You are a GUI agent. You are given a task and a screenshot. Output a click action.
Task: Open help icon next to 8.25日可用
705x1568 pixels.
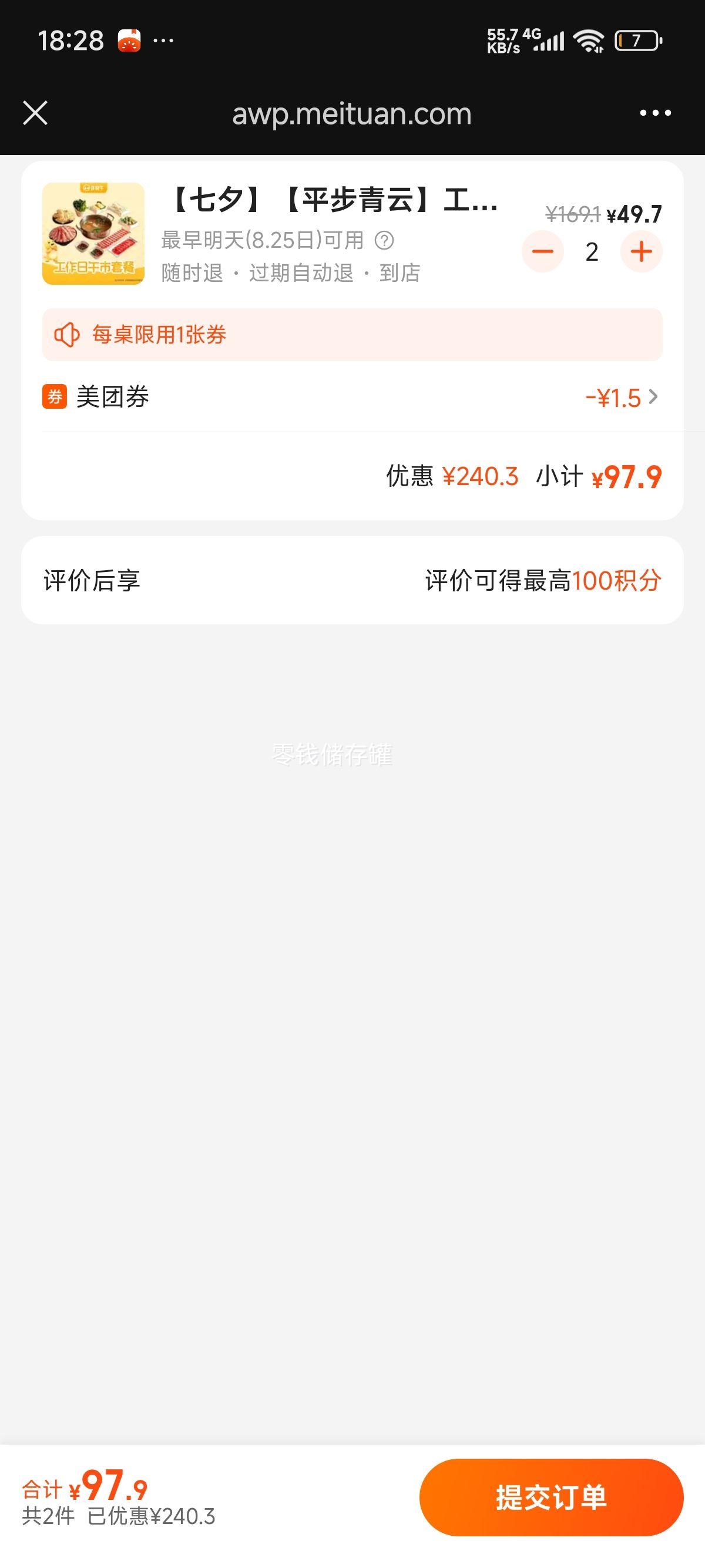pyautogui.click(x=384, y=240)
